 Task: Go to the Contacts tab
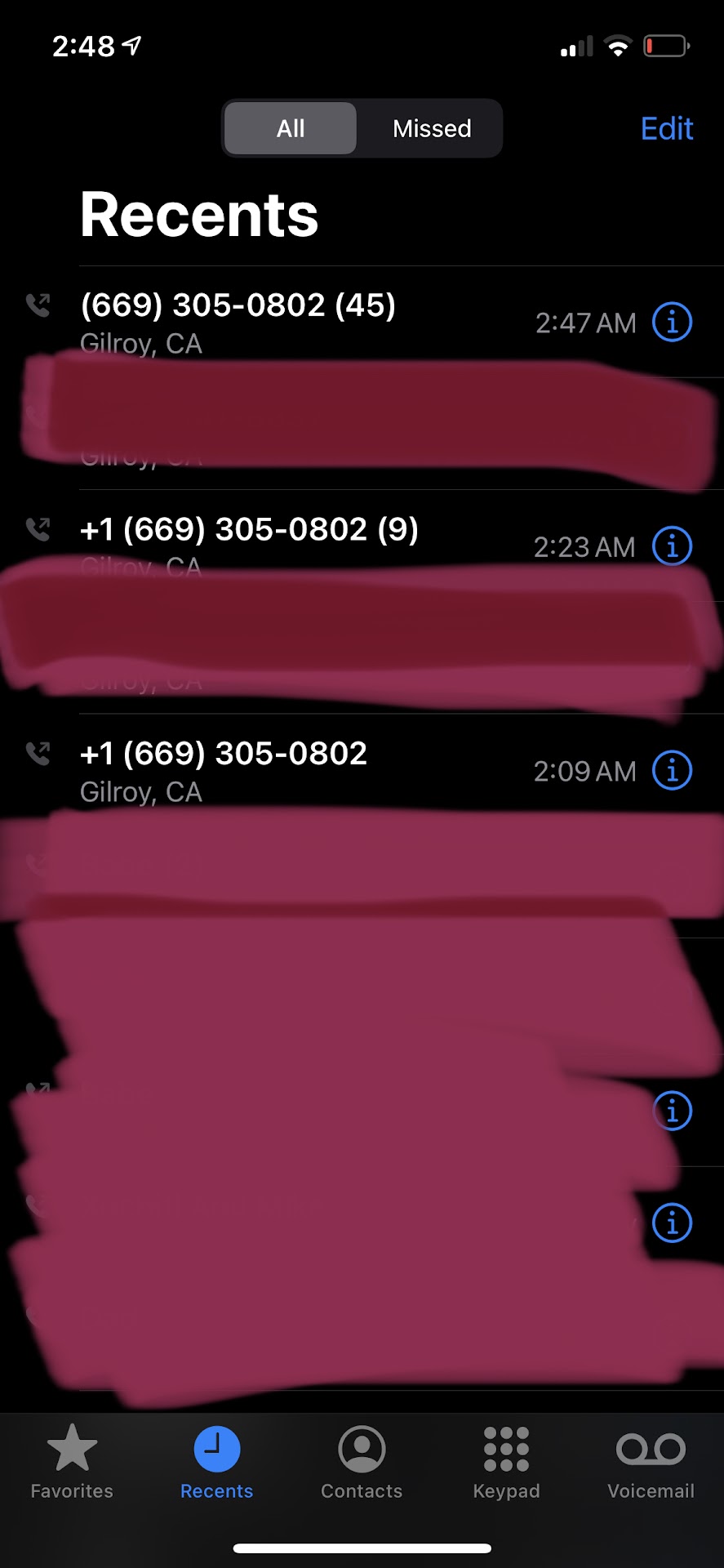point(362,1462)
